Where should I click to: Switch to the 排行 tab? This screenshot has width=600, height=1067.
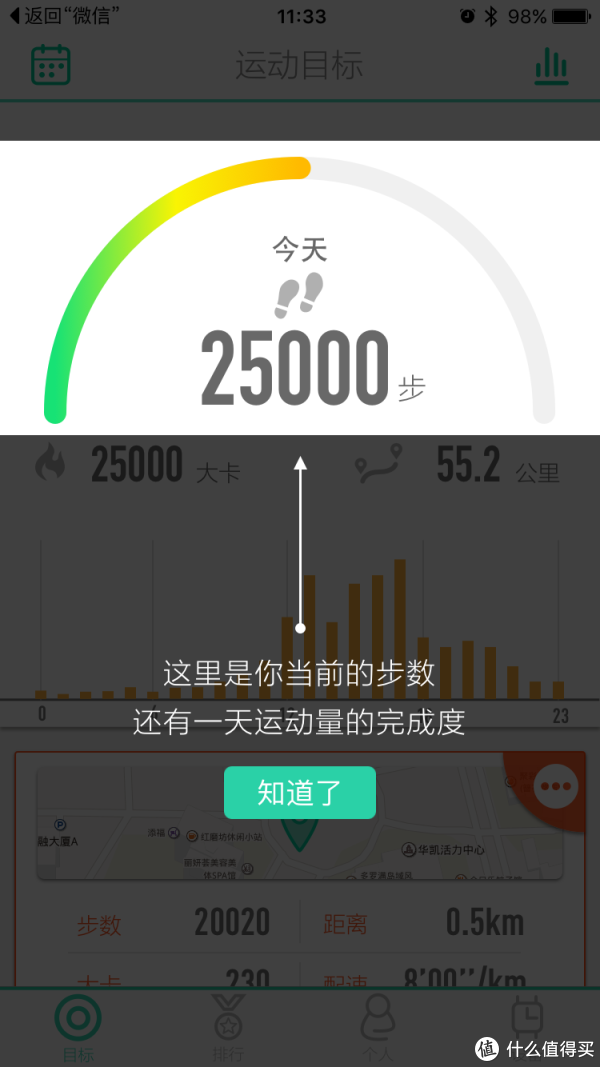(x=228, y=1028)
